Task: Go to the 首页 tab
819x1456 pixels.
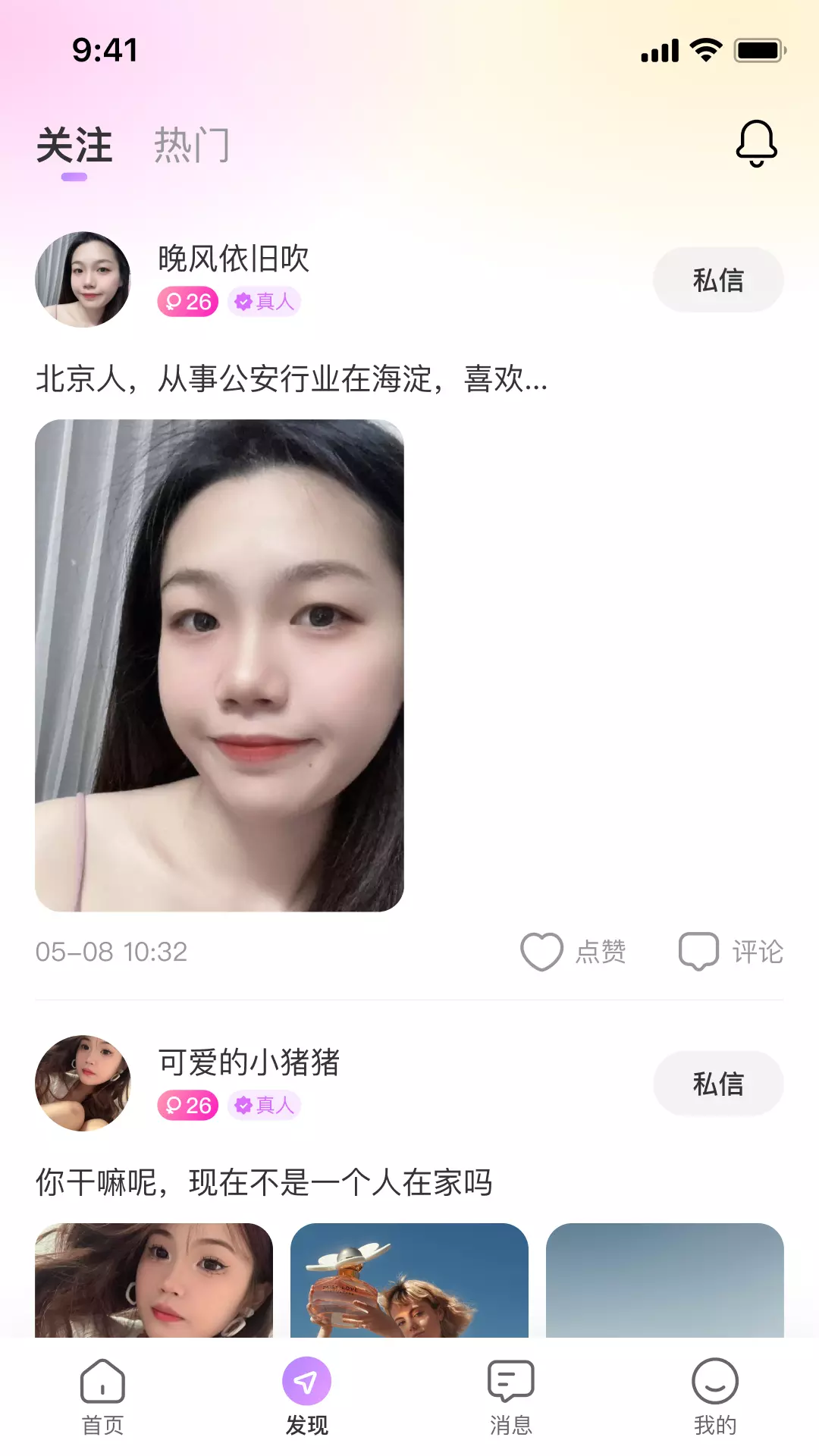Action: click(102, 1397)
